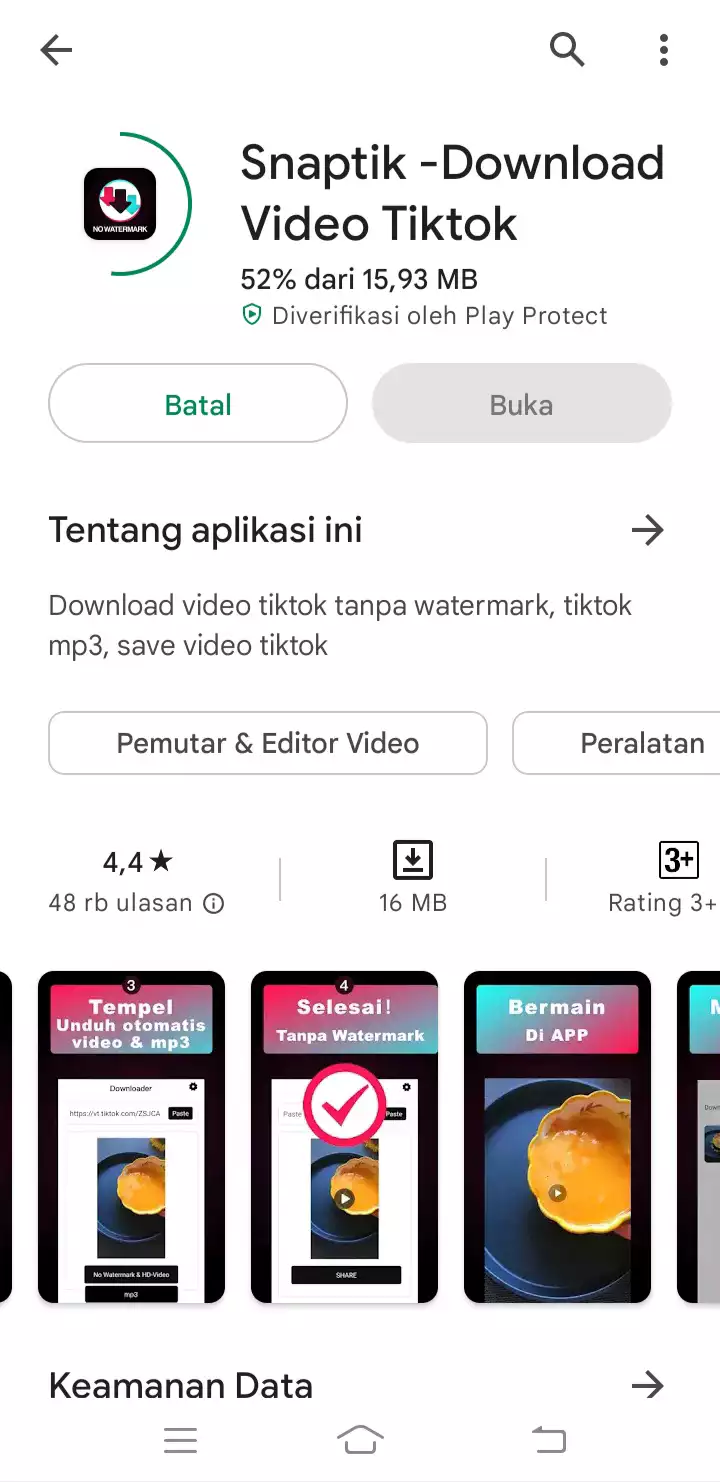Open the Tempel Unduh otomatis screenshot
The height and width of the screenshot is (1482, 720).
[131, 1137]
